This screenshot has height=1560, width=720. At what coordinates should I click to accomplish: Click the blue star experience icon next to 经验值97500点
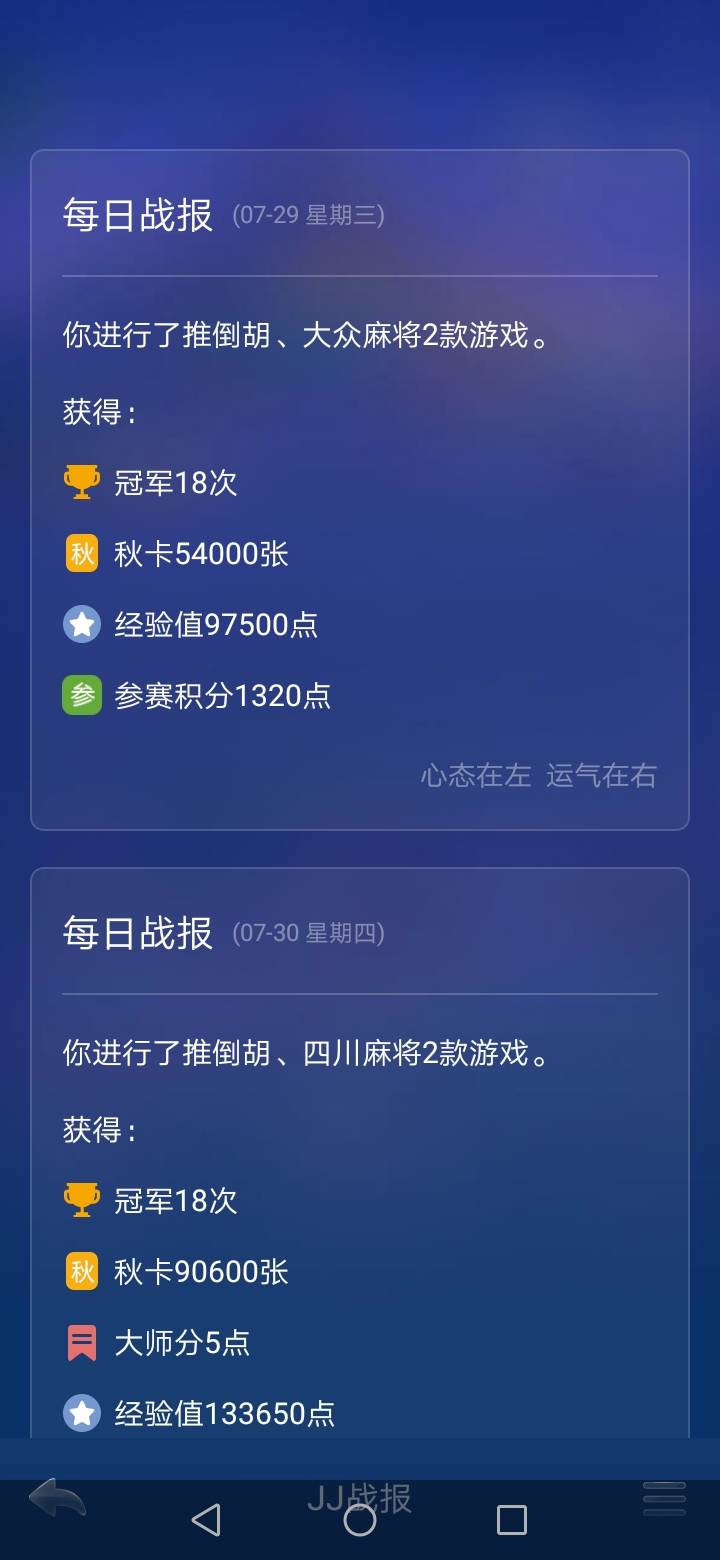80,623
